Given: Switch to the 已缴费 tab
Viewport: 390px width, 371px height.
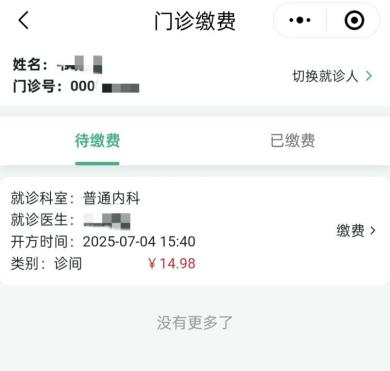Looking at the screenshot, I should (x=292, y=140).
